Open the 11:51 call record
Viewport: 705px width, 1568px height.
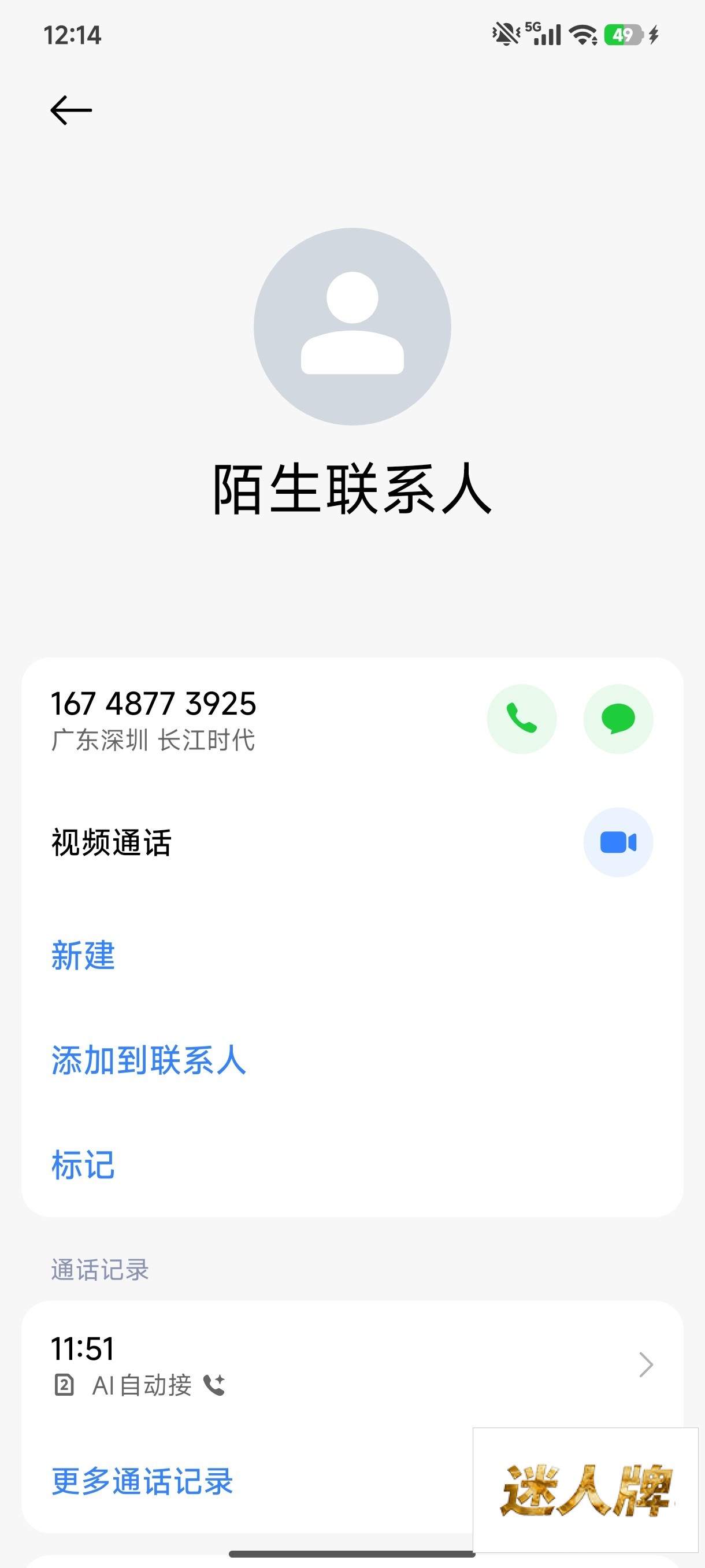[351, 1364]
